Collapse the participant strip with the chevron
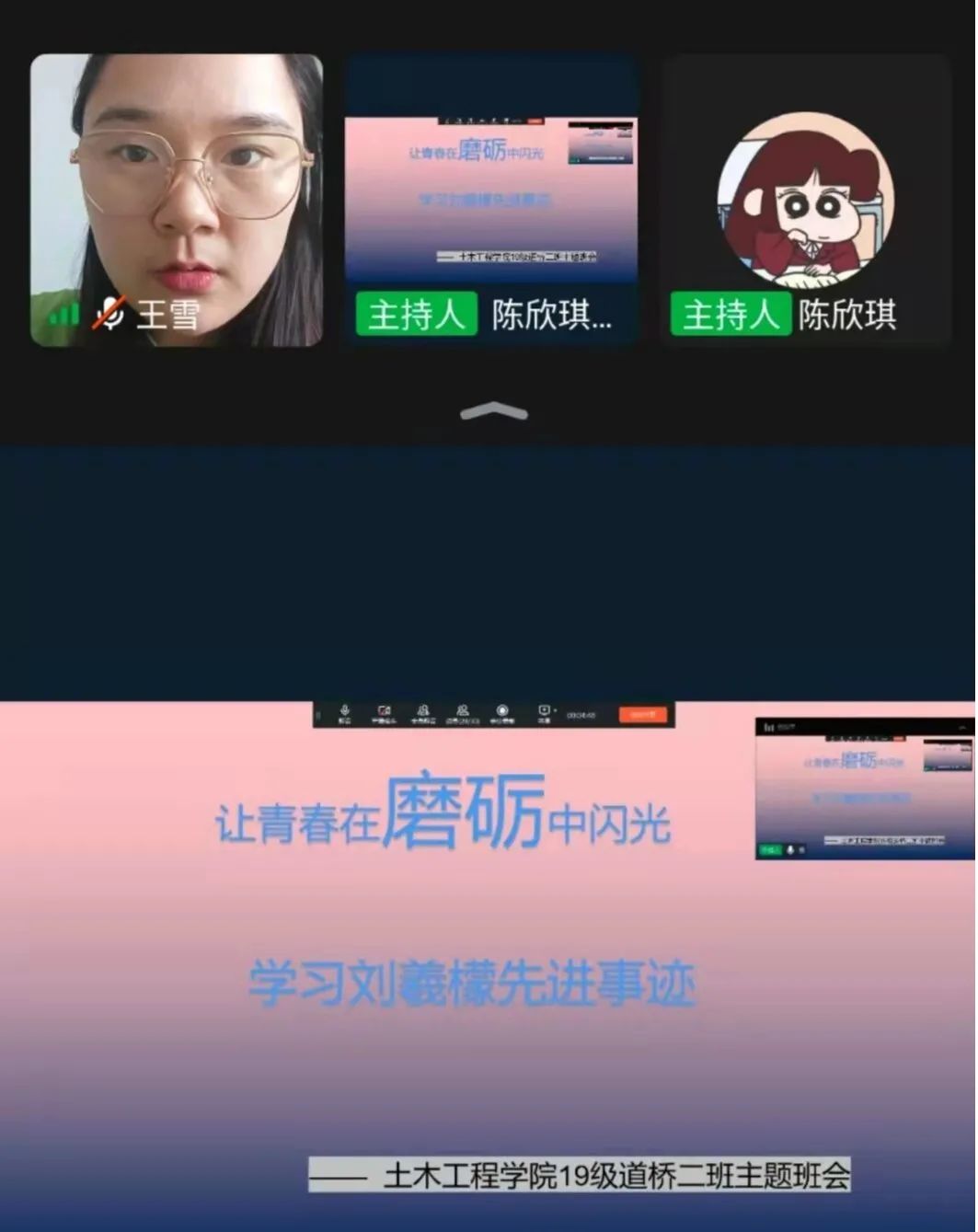Screen dimensions: 978x1232 [493, 412]
